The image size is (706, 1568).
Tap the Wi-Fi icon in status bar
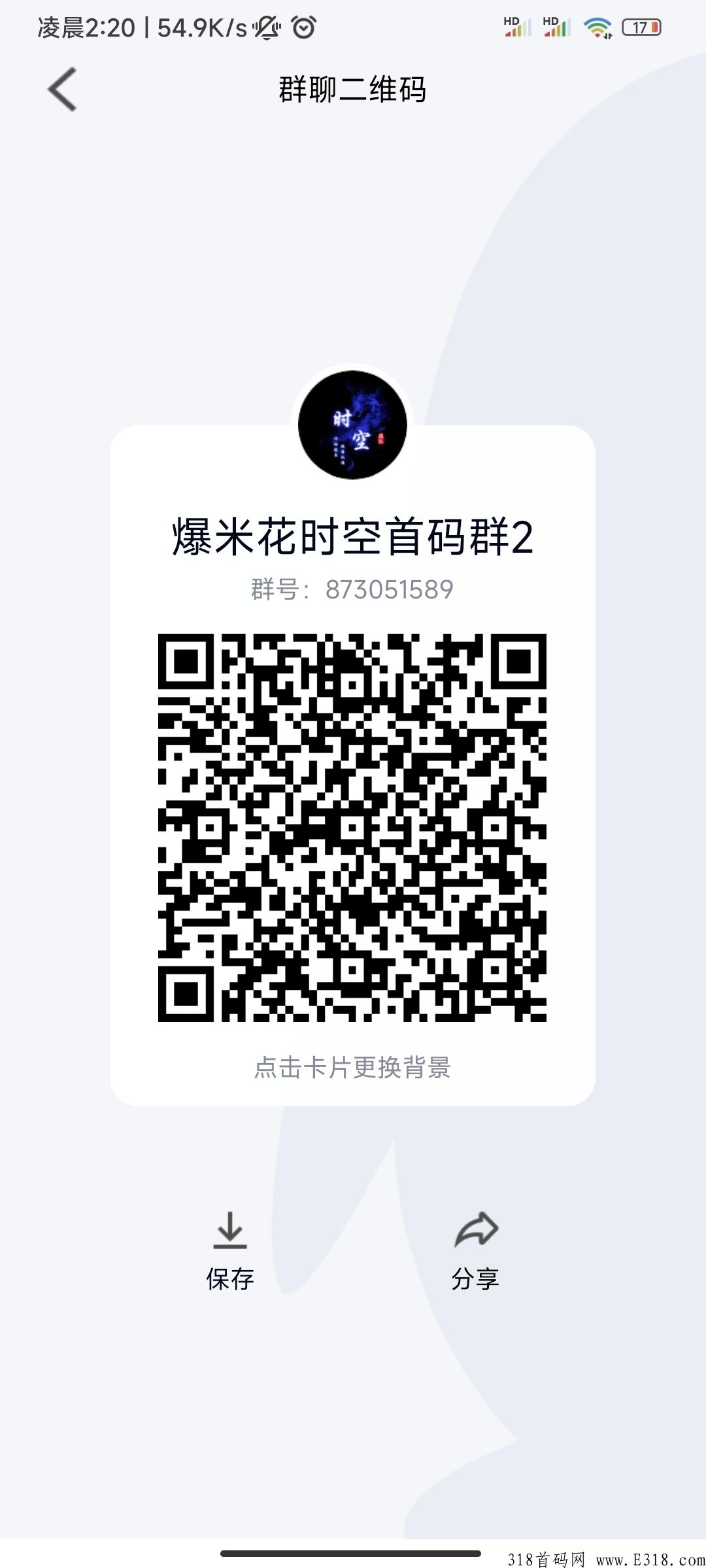(x=599, y=28)
